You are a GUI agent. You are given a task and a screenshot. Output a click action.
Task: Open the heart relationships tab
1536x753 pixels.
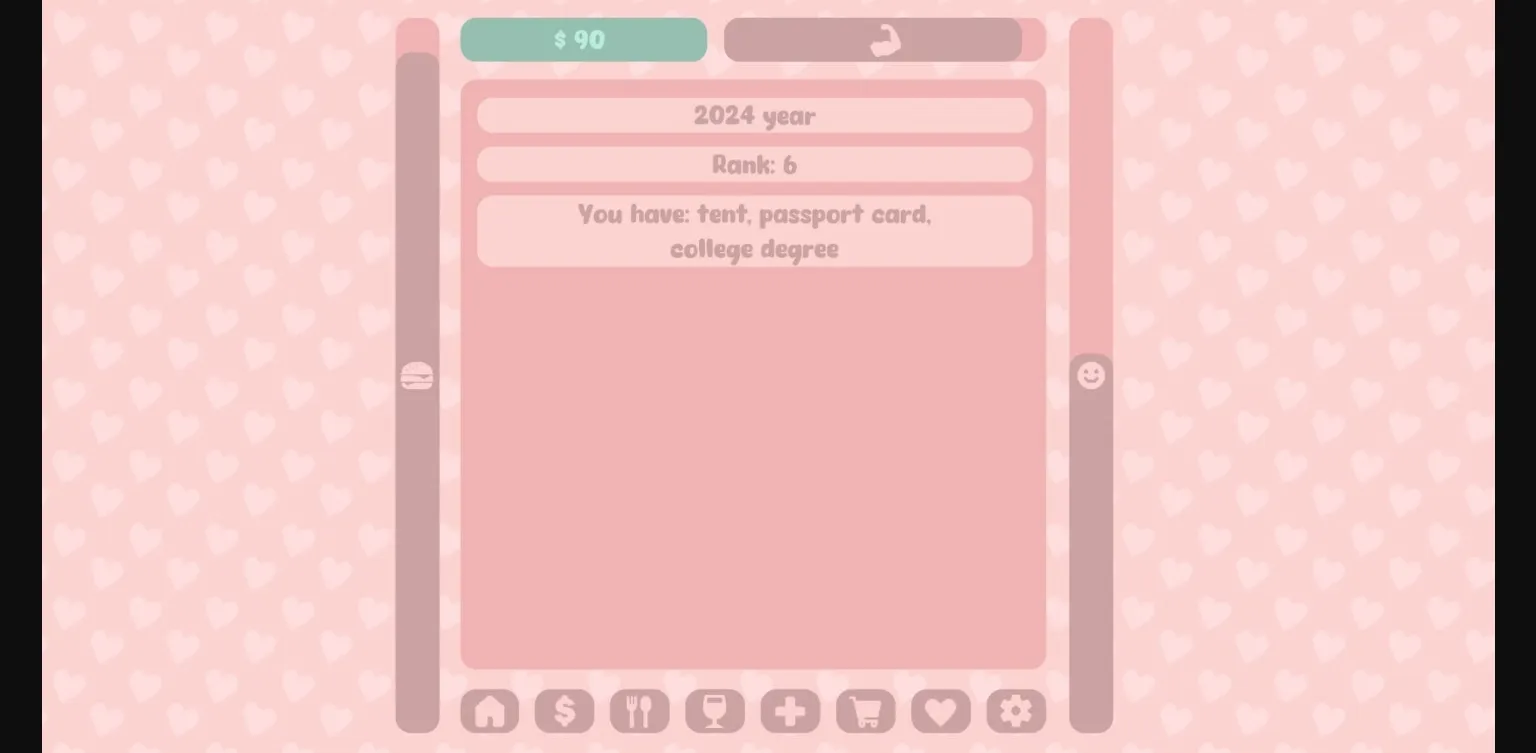tap(940, 711)
